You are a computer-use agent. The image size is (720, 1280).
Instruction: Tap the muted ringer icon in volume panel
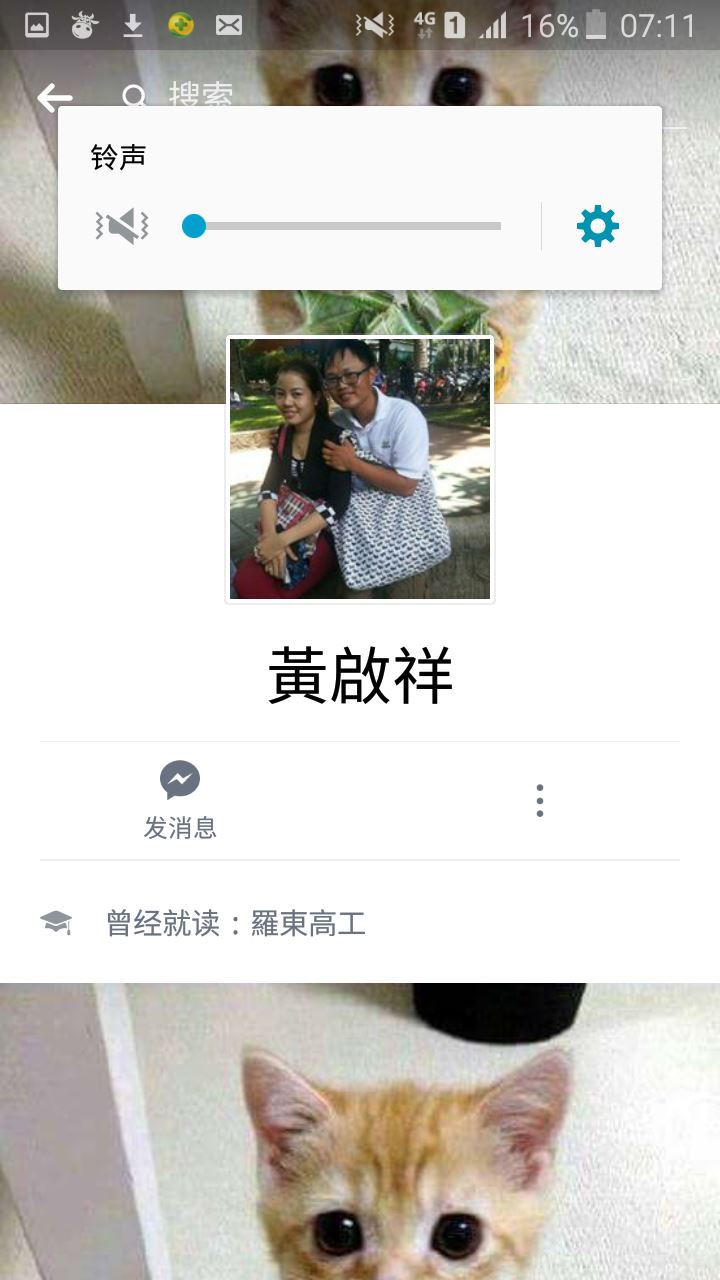coord(122,226)
